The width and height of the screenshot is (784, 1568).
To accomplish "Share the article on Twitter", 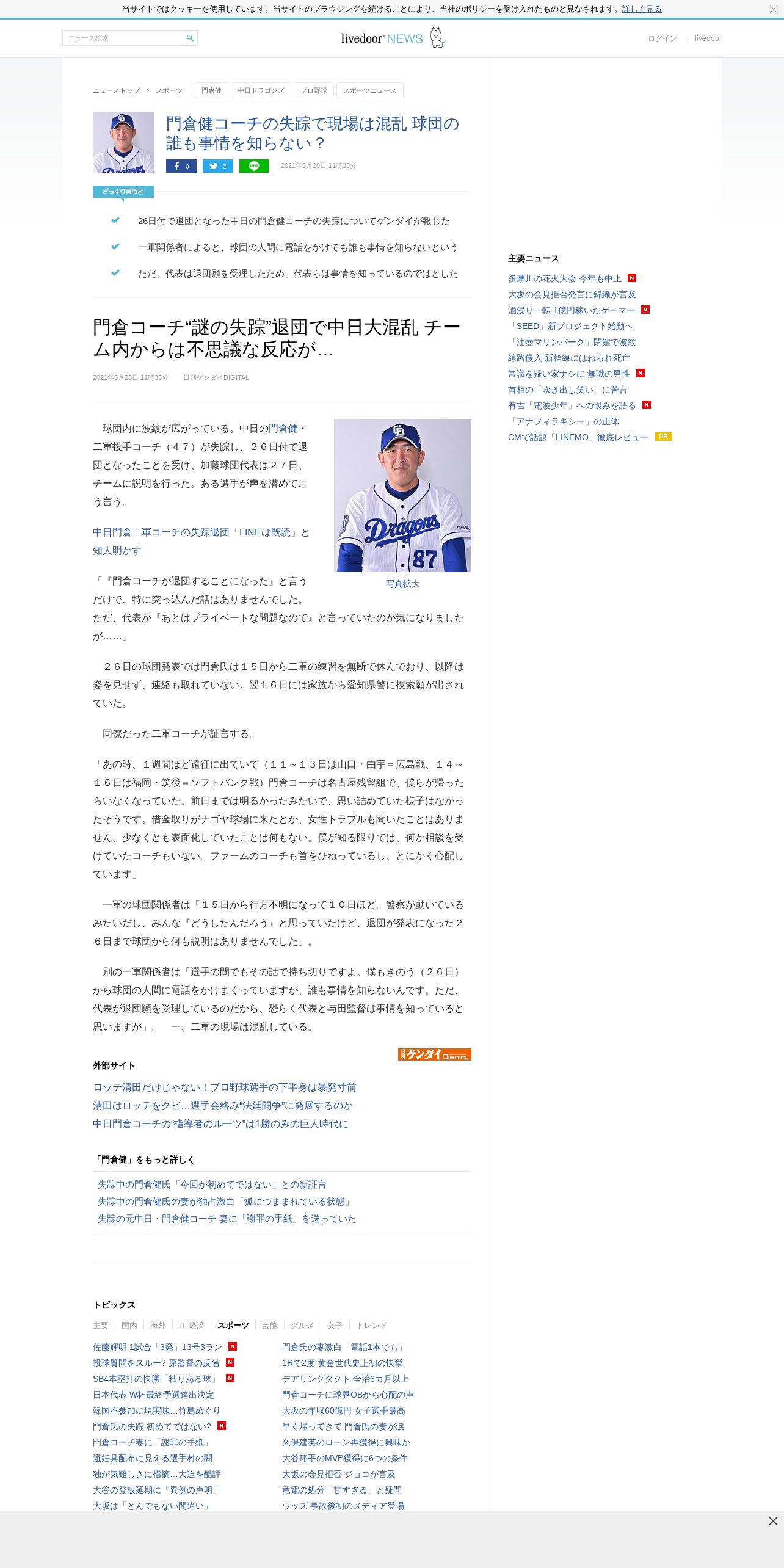I will [x=217, y=166].
